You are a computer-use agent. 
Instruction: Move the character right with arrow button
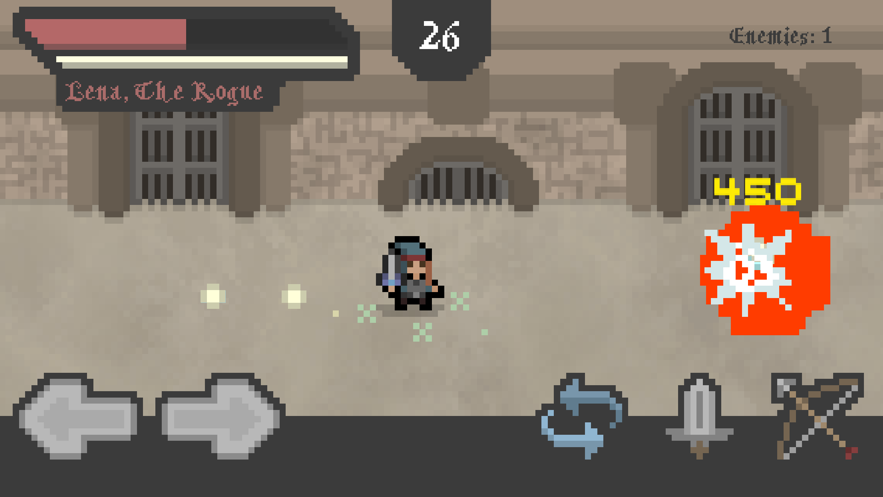220,416
